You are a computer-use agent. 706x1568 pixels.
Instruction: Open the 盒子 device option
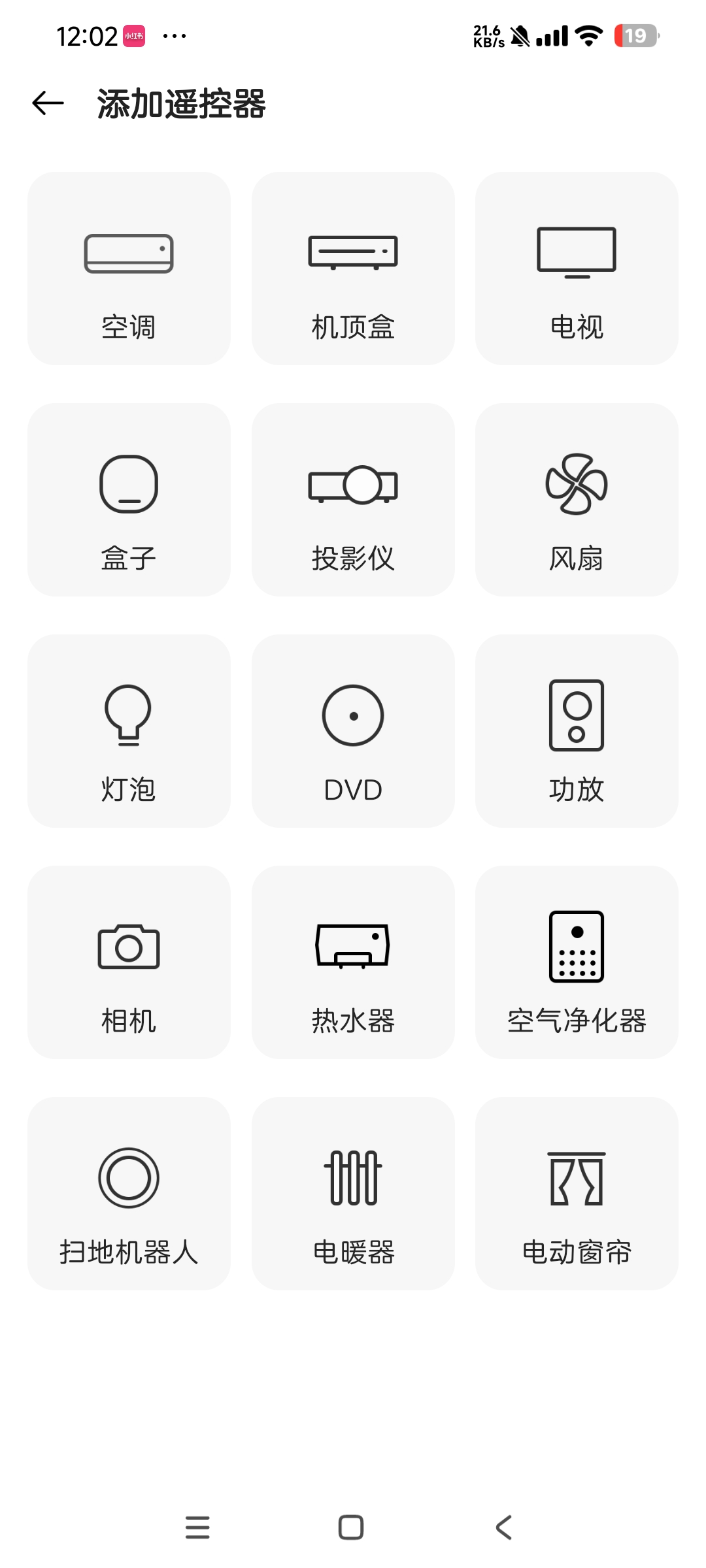(129, 500)
